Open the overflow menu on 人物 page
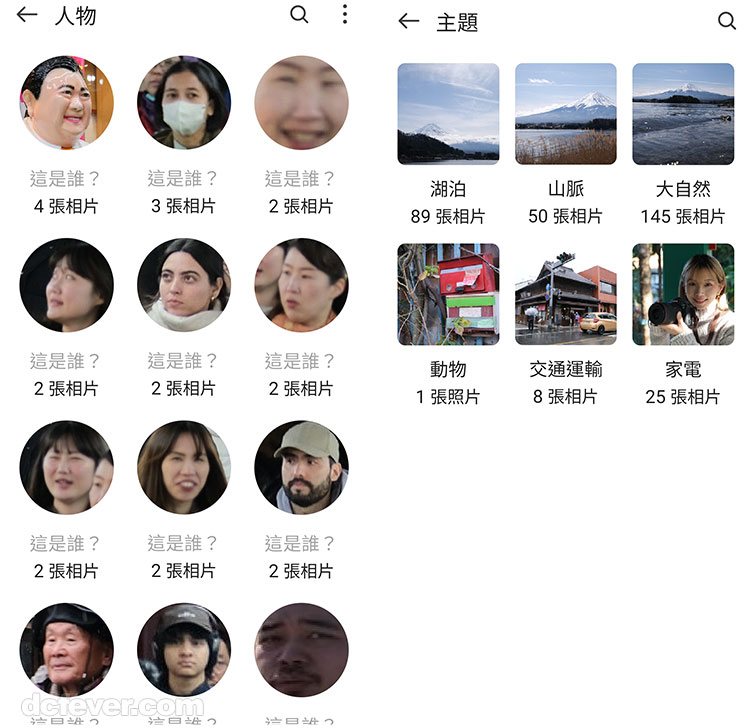Viewport: 750px width, 728px height. [x=344, y=15]
